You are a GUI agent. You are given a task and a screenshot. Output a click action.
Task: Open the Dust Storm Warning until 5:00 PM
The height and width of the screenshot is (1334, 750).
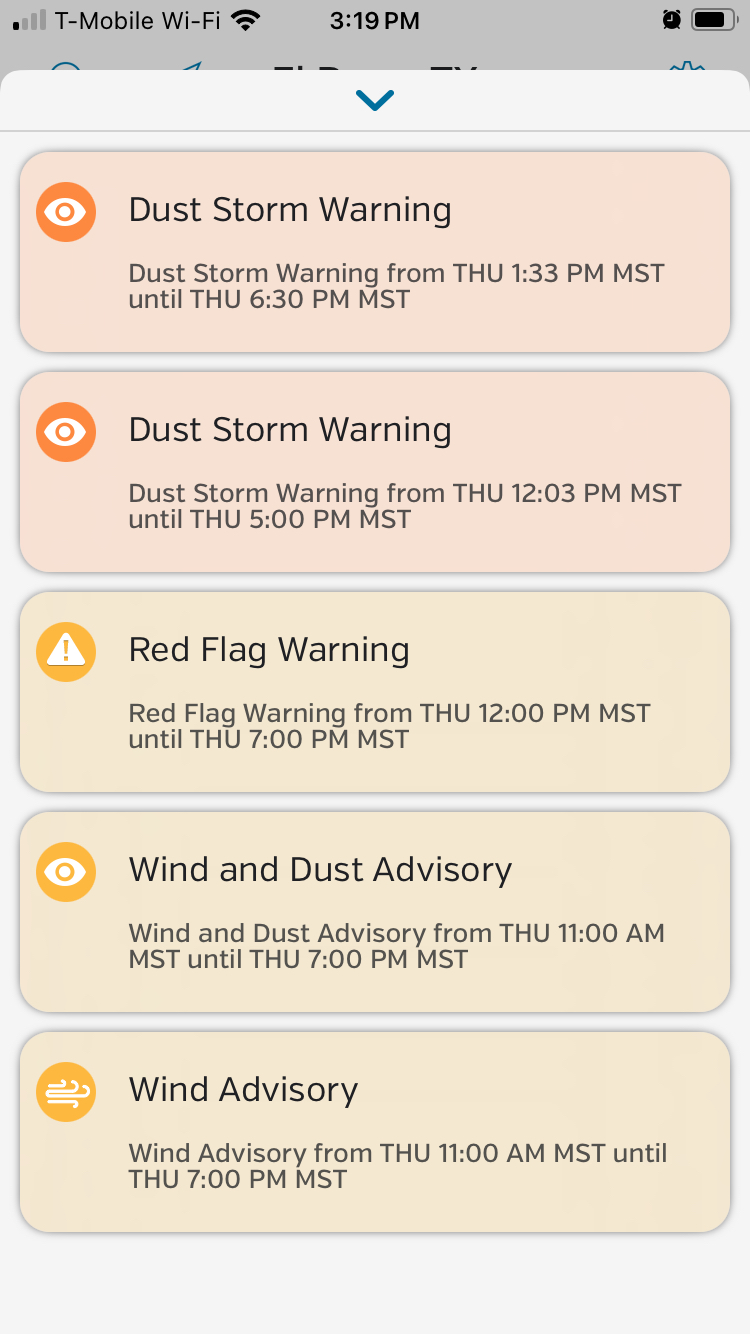(375, 472)
